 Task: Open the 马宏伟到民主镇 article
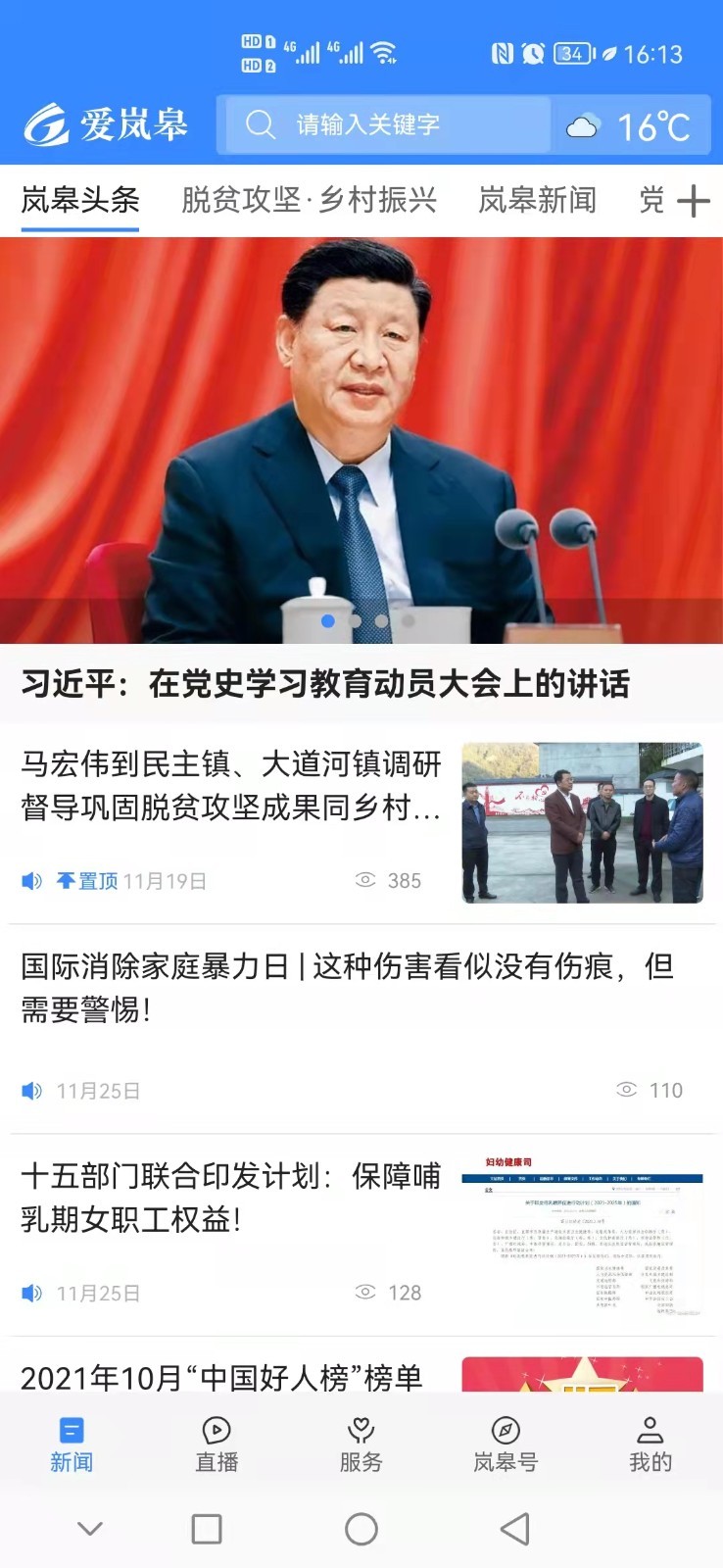tap(231, 787)
